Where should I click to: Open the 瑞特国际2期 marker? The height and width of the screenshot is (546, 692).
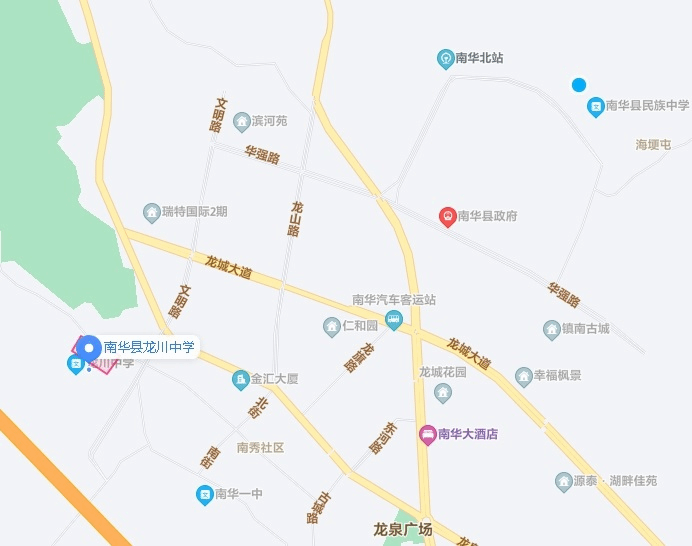pyautogui.click(x=152, y=212)
